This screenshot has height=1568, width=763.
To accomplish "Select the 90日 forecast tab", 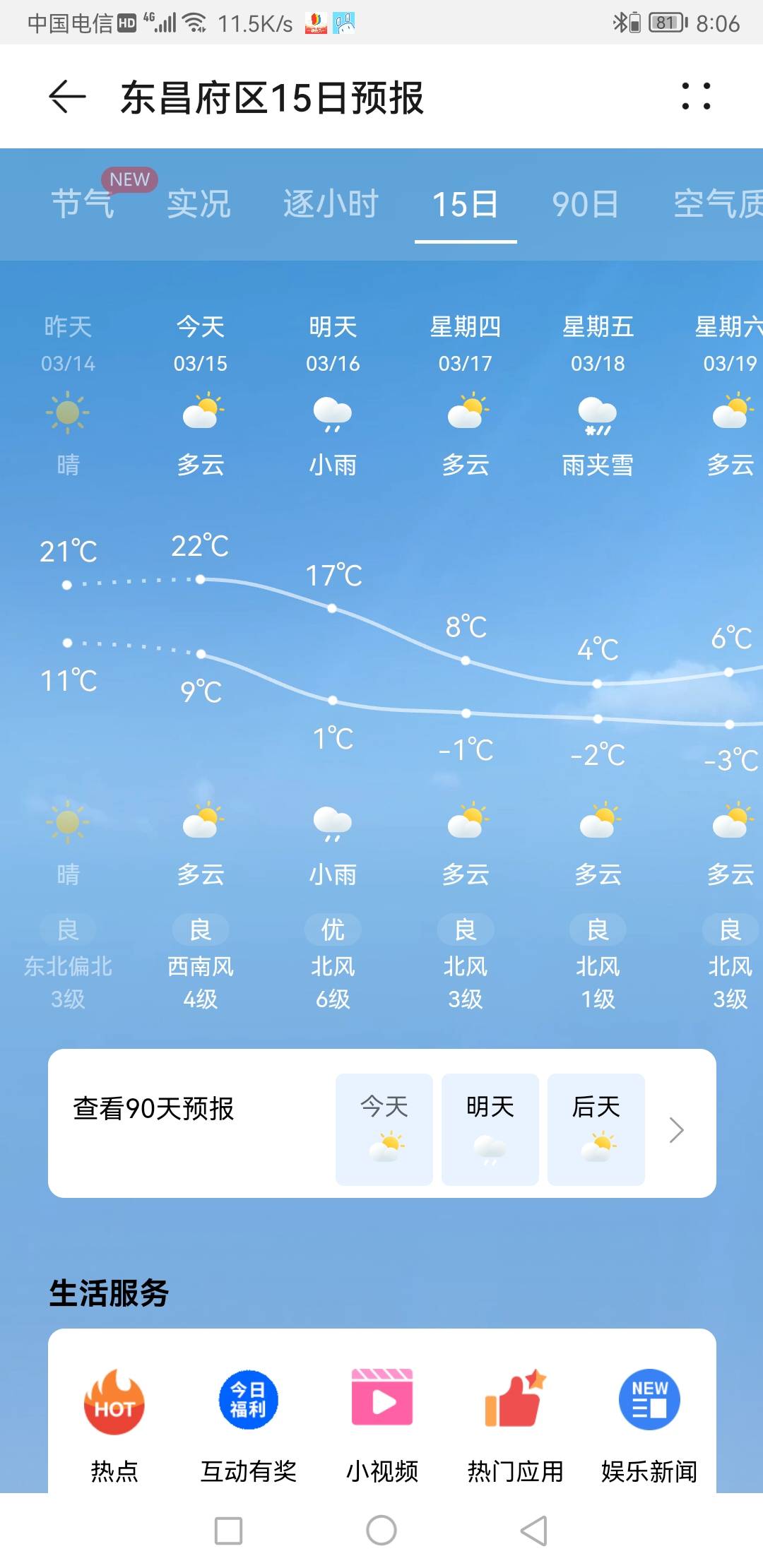I will click(x=585, y=204).
